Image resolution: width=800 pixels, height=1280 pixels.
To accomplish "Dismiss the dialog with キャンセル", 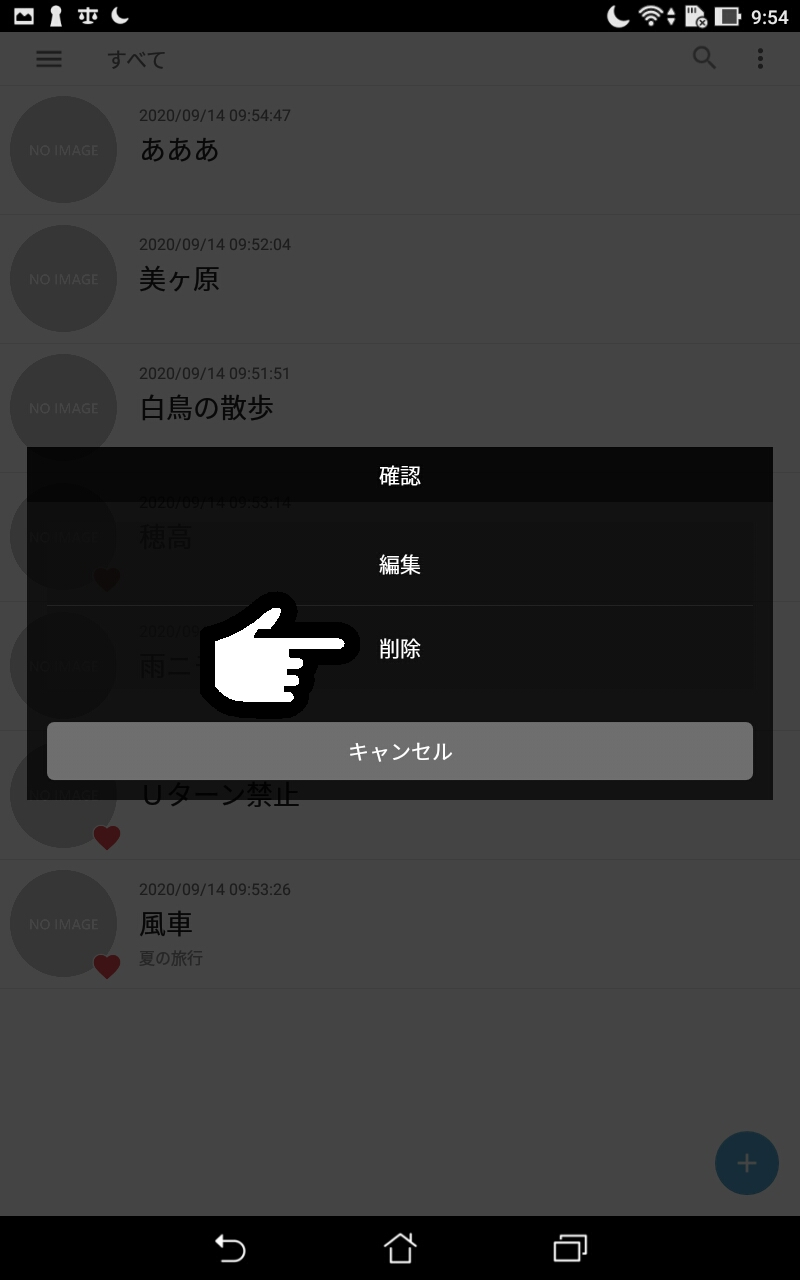I will pos(400,751).
